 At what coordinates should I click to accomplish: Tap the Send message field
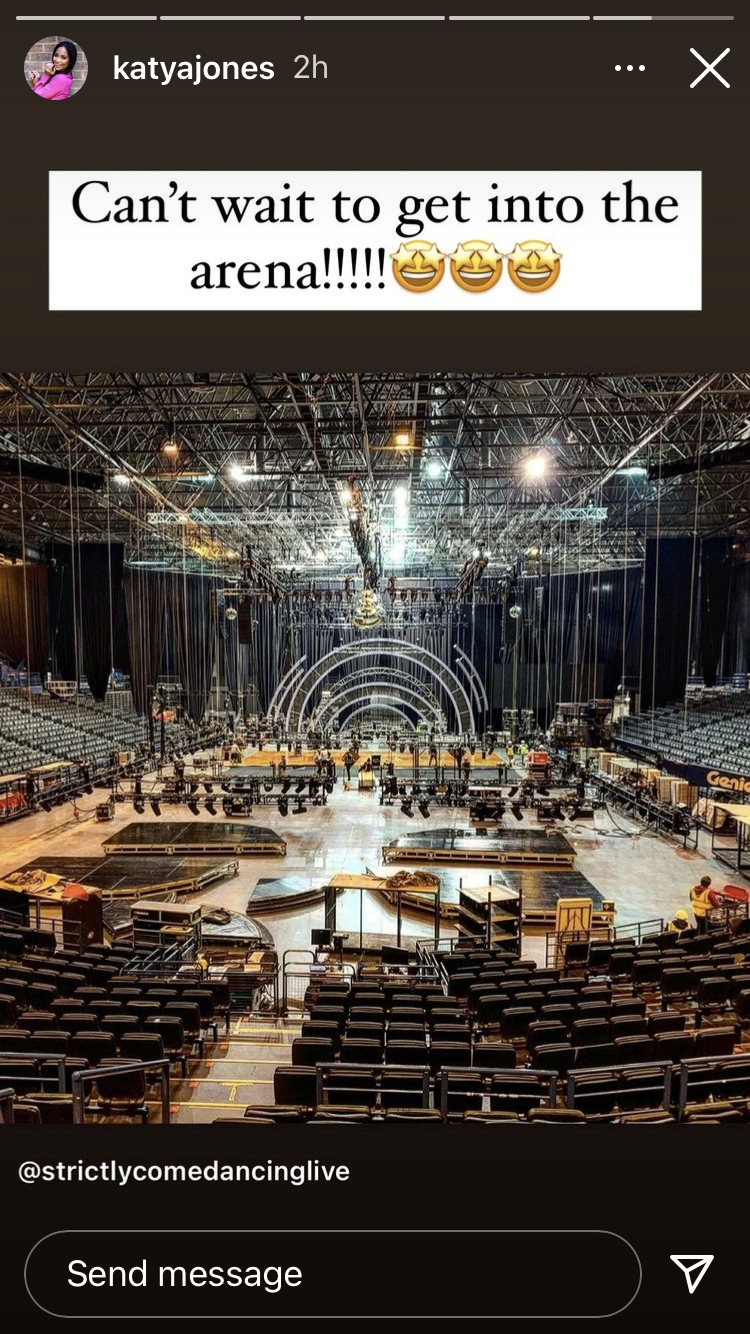pyautogui.click(x=332, y=1273)
